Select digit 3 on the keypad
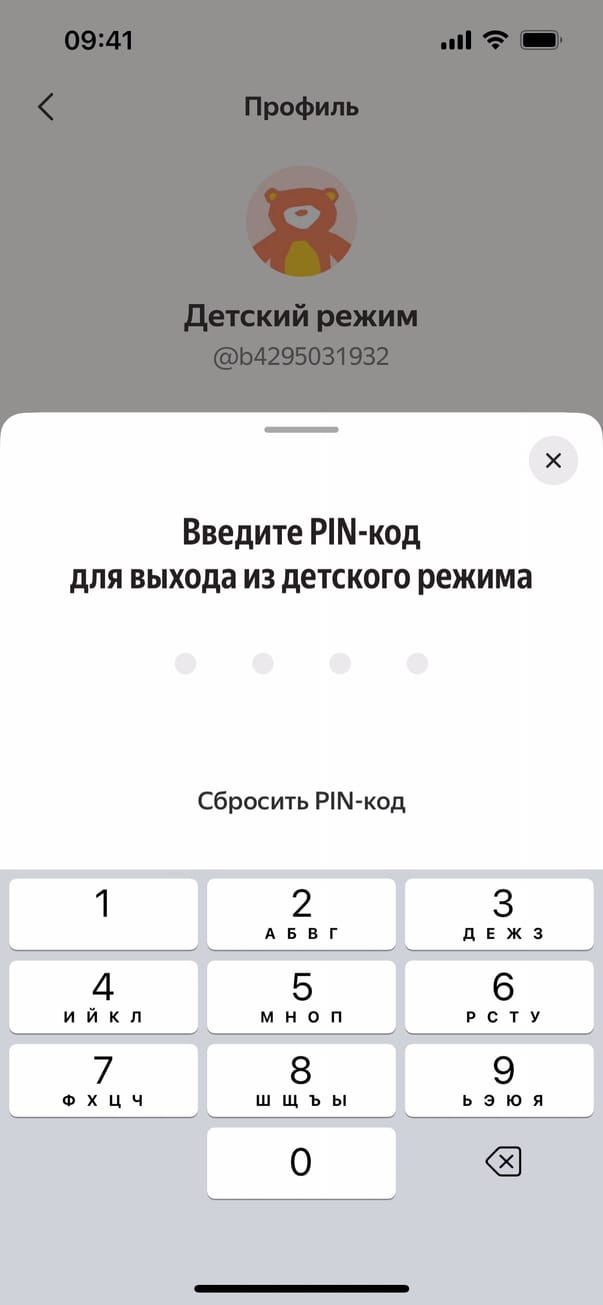This screenshot has height=1305, width=603. point(502,914)
